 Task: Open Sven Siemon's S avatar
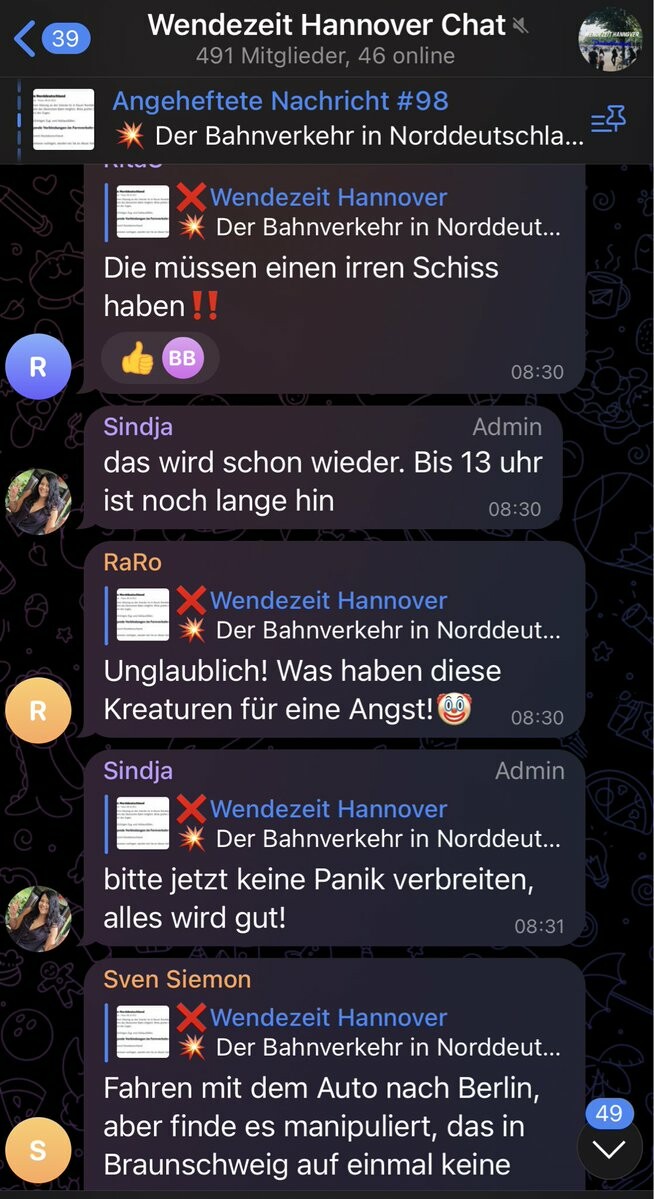[38, 1150]
